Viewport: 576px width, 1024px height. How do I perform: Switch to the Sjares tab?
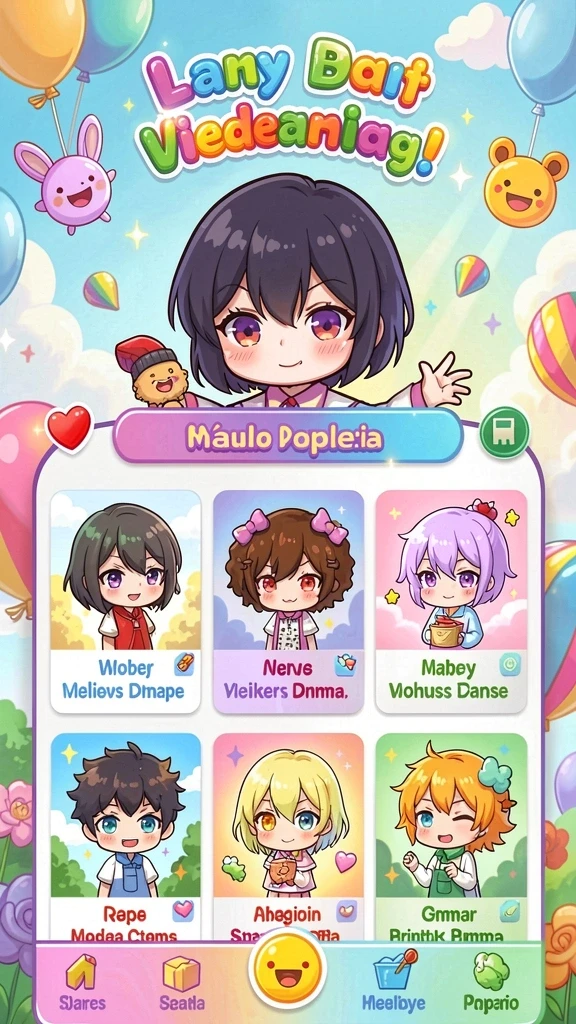(x=80, y=981)
